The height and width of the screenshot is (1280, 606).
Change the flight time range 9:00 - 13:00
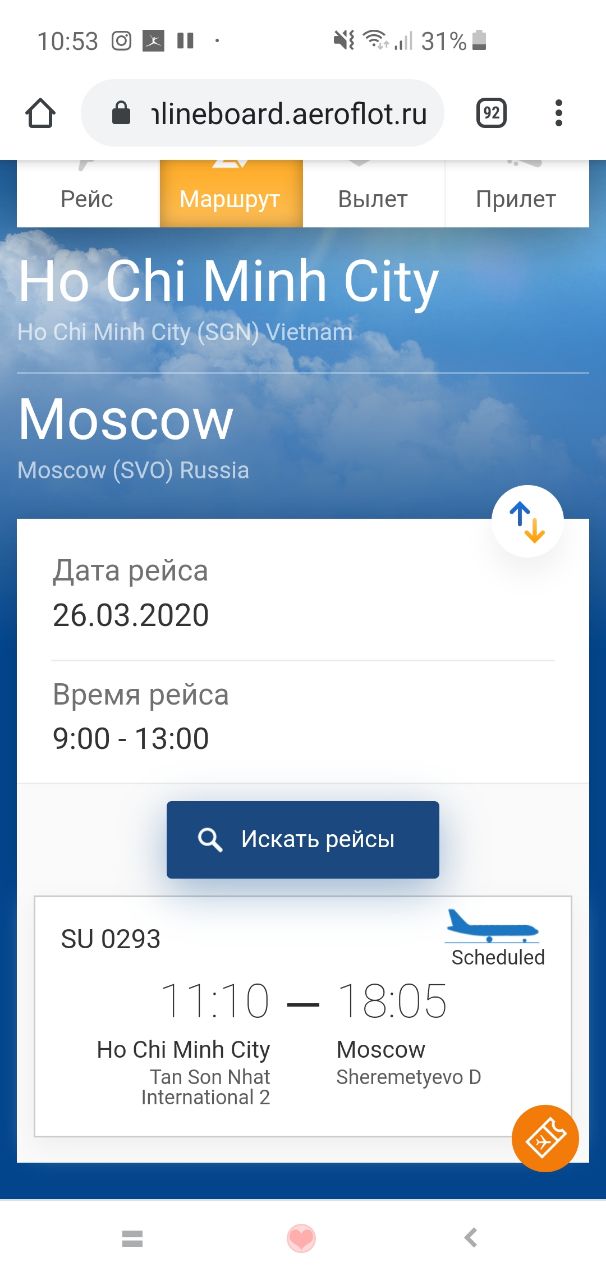tap(131, 738)
